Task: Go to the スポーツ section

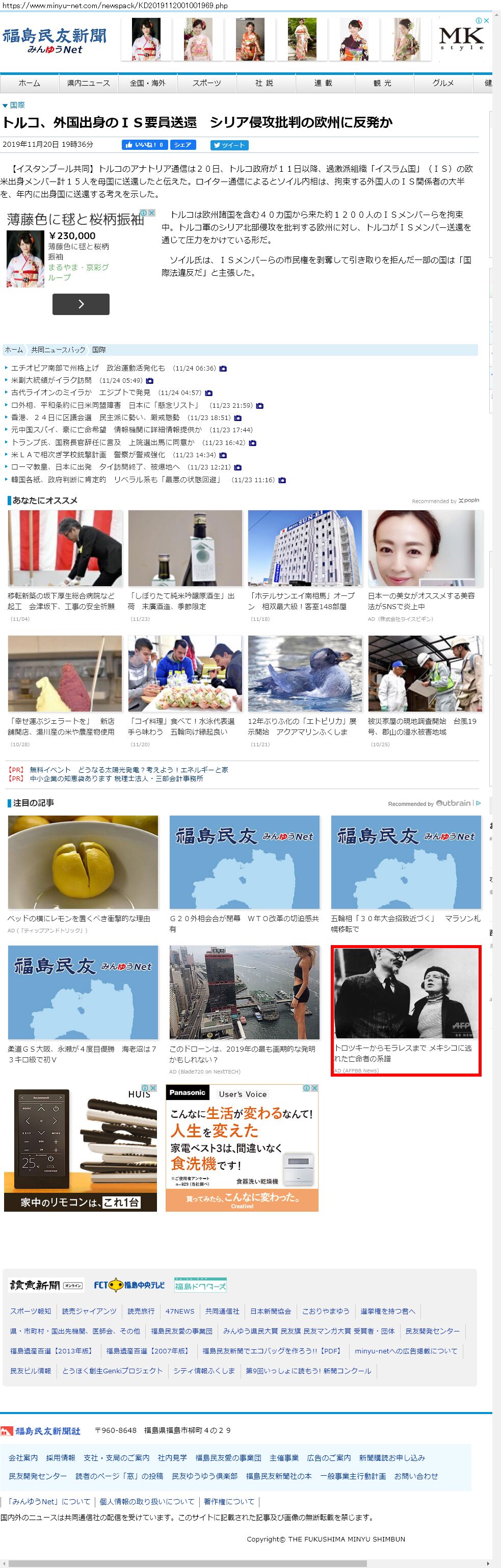Action: tap(206, 83)
